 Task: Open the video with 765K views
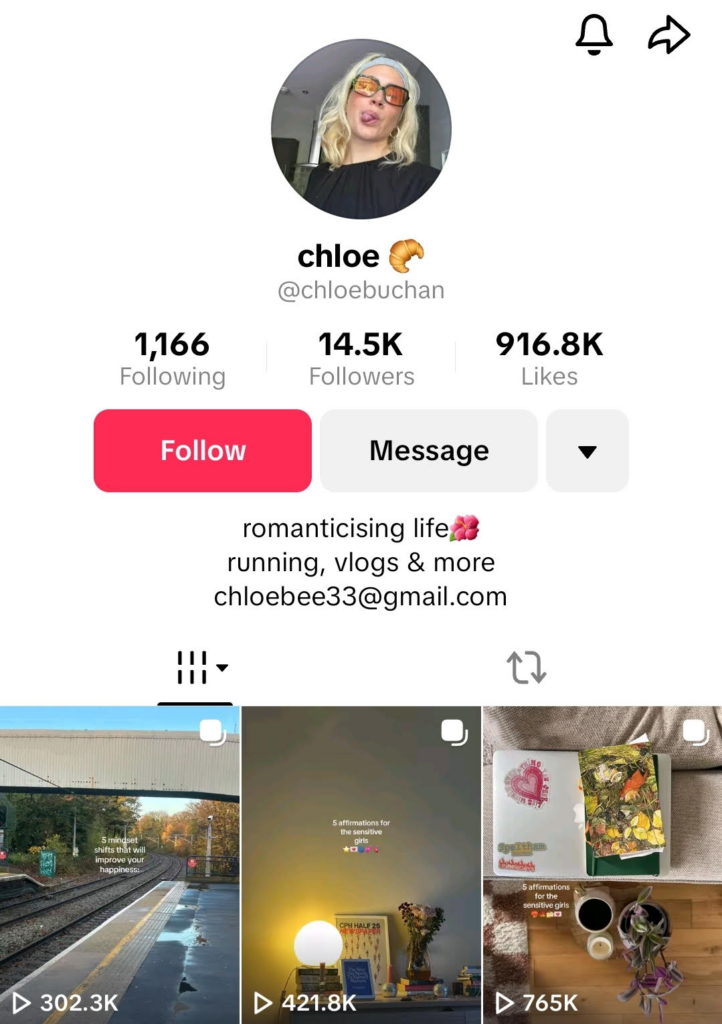pyautogui.click(x=602, y=865)
